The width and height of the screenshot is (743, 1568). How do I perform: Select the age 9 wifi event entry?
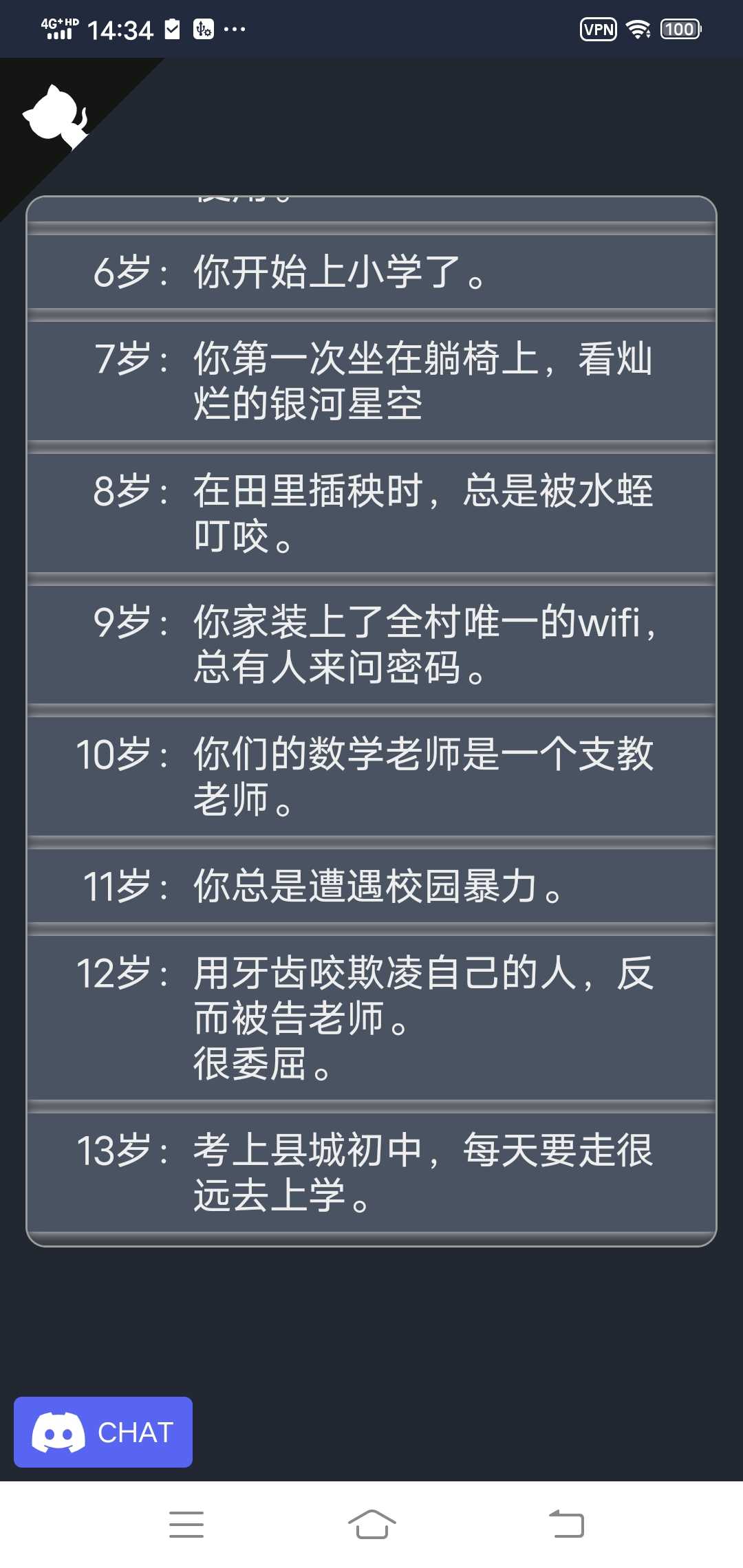371,643
